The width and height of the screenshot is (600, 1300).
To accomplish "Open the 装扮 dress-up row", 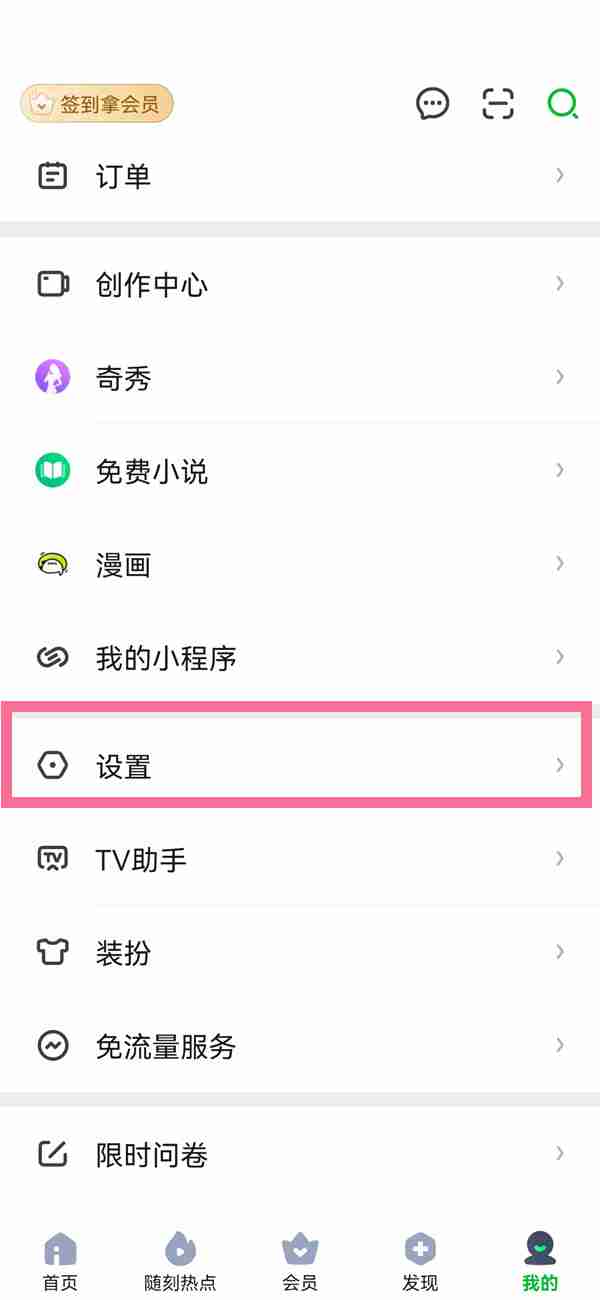I will pos(300,952).
